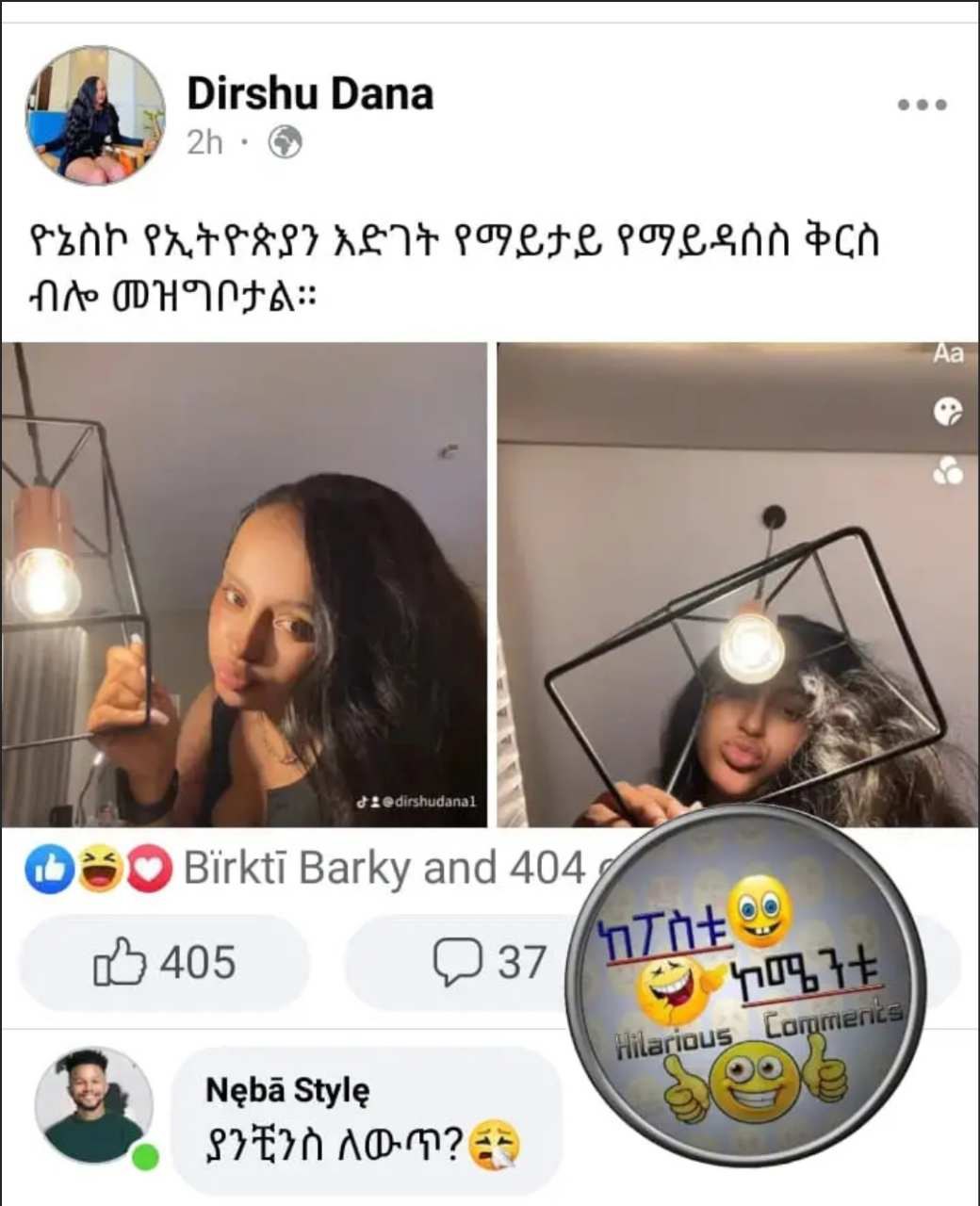
Task: Open the Dirshu Dana profile name
Action: tap(310, 93)
